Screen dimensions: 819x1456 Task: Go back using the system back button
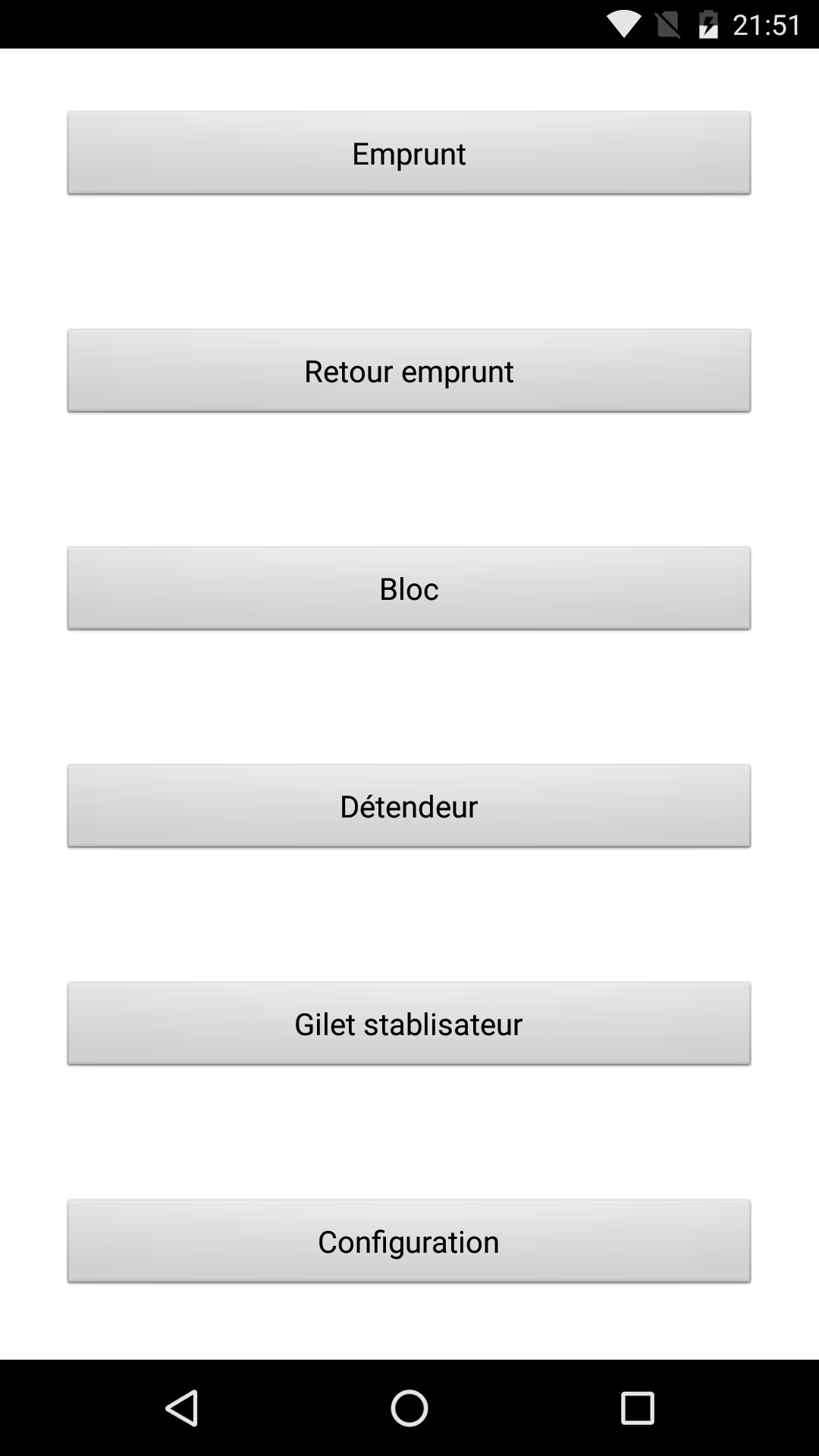pos(182,1408)
